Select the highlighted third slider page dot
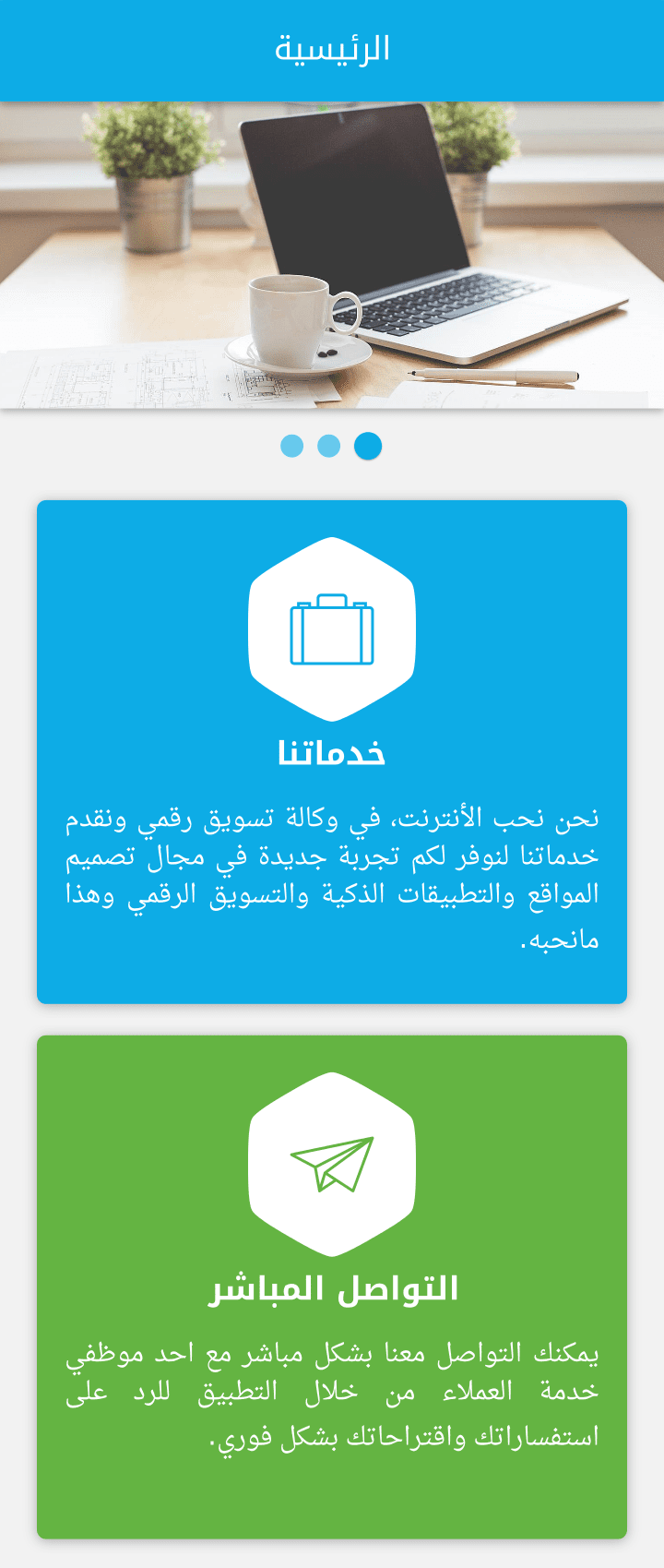Image resolution: width=664 pixels, height=1568 pixels. [x=368, y=446]
